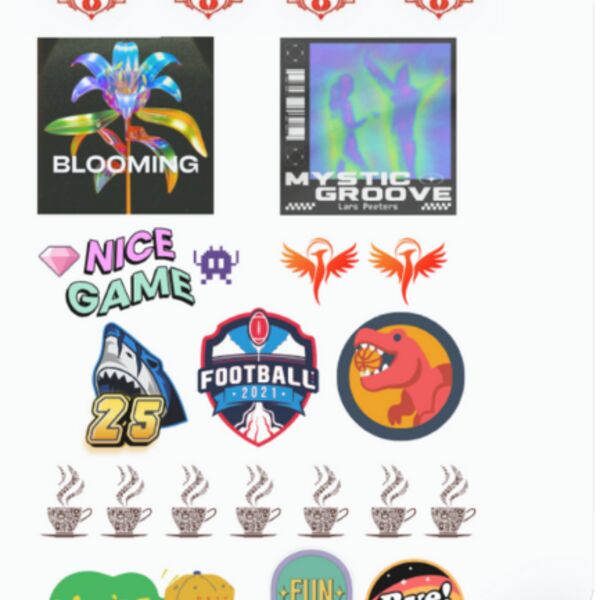The image size is (600, 600).
Task: Pick the shark badge with number 25
Action: click(x=135, y=385)
